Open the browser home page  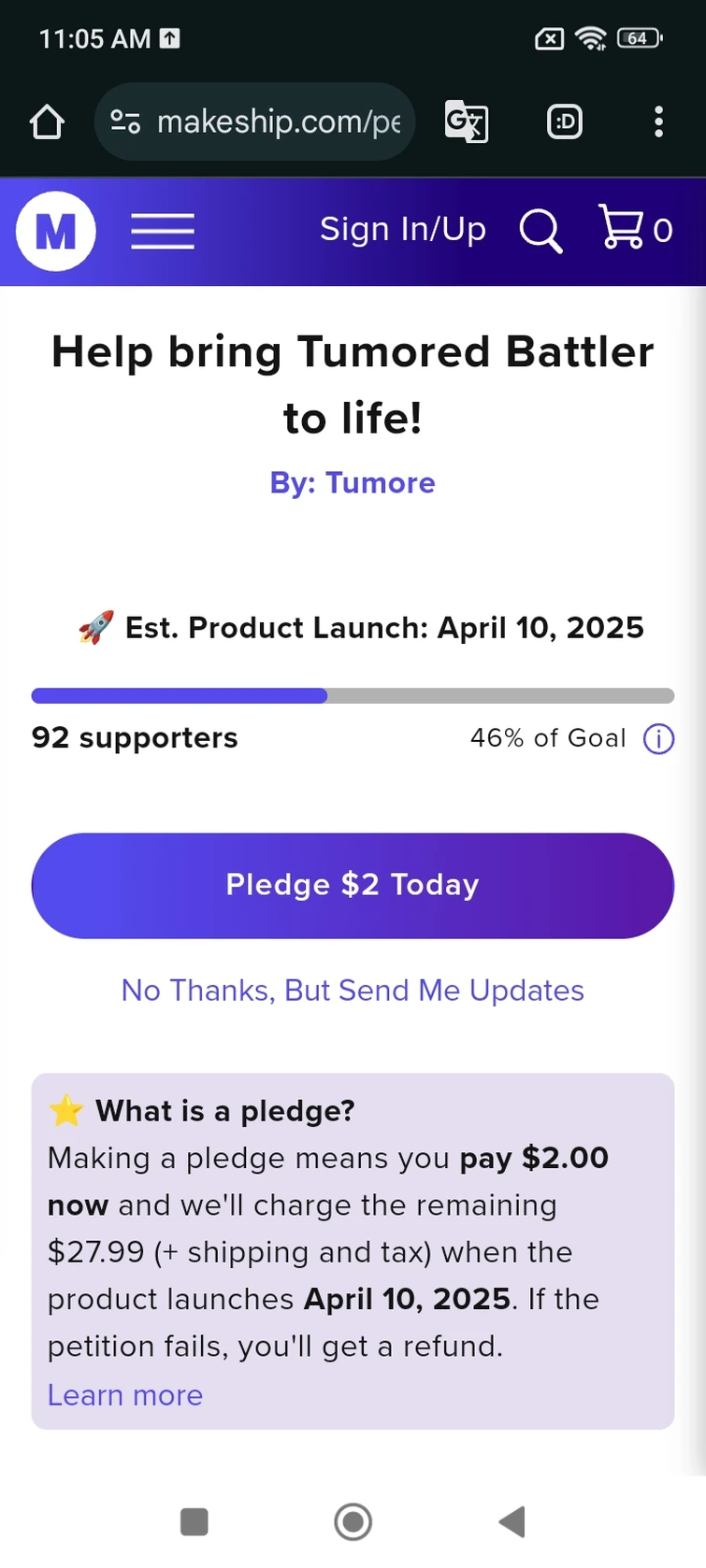[x=47, y=122]
